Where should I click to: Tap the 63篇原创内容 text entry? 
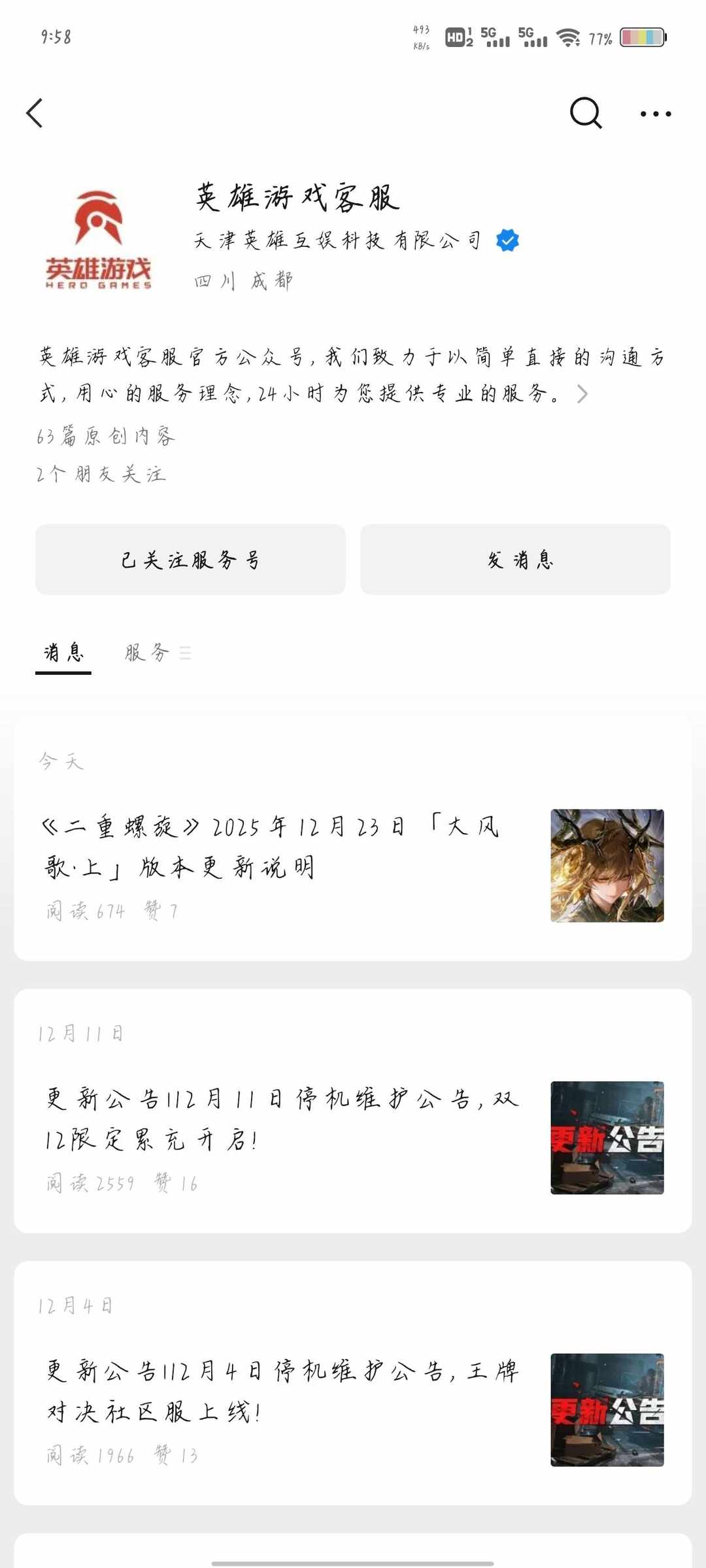point(106,438)
